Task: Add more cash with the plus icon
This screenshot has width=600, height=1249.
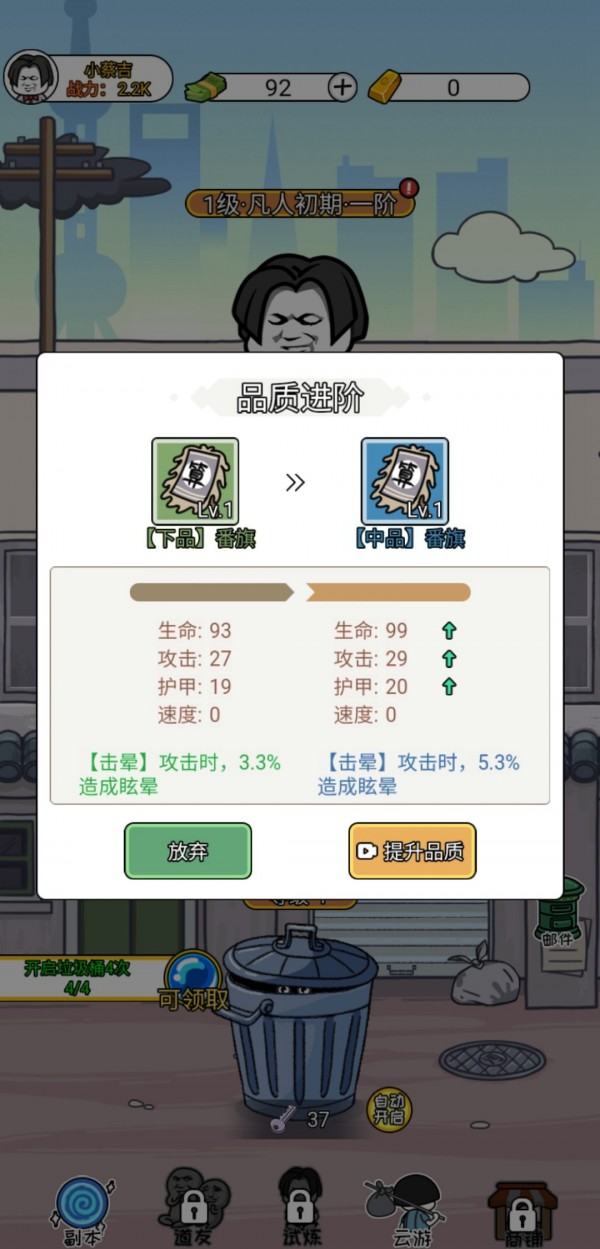Action: tap(342, 88)
